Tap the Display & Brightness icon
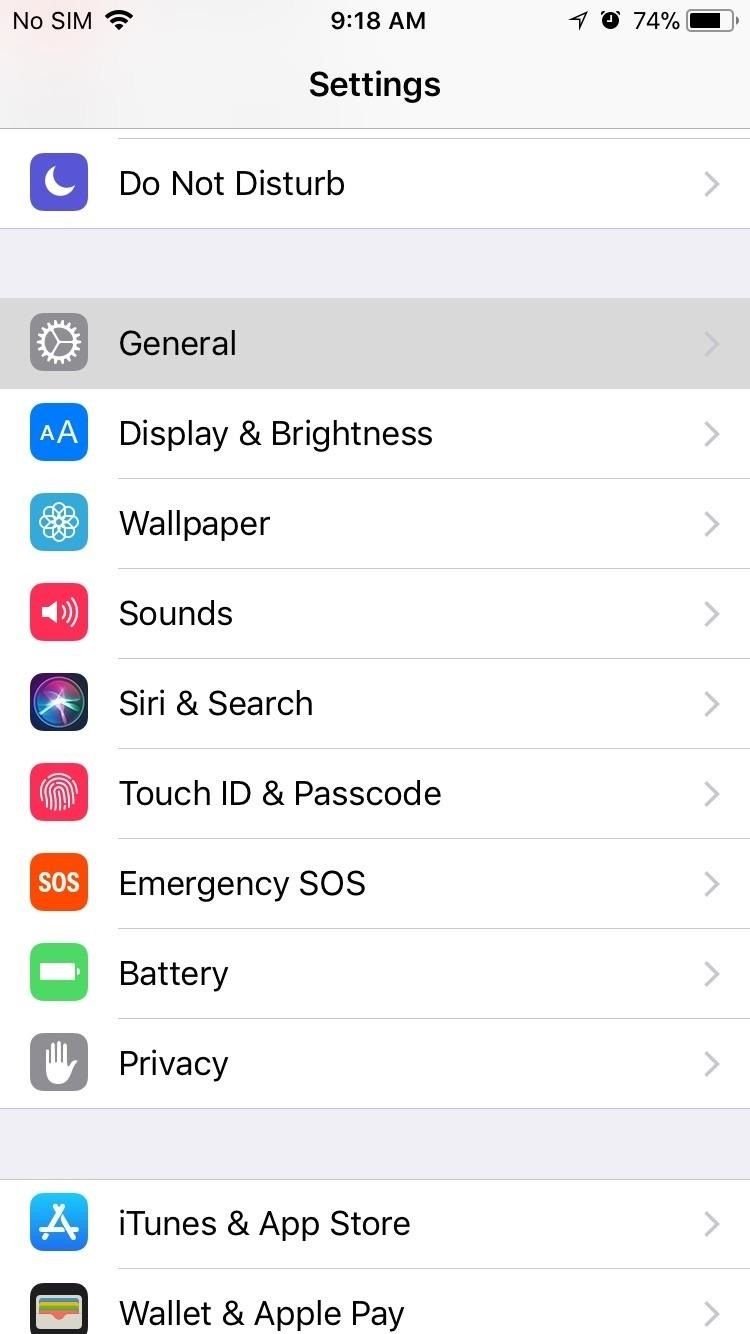The width and height of the screenshot is (750, 1334). 58,433
